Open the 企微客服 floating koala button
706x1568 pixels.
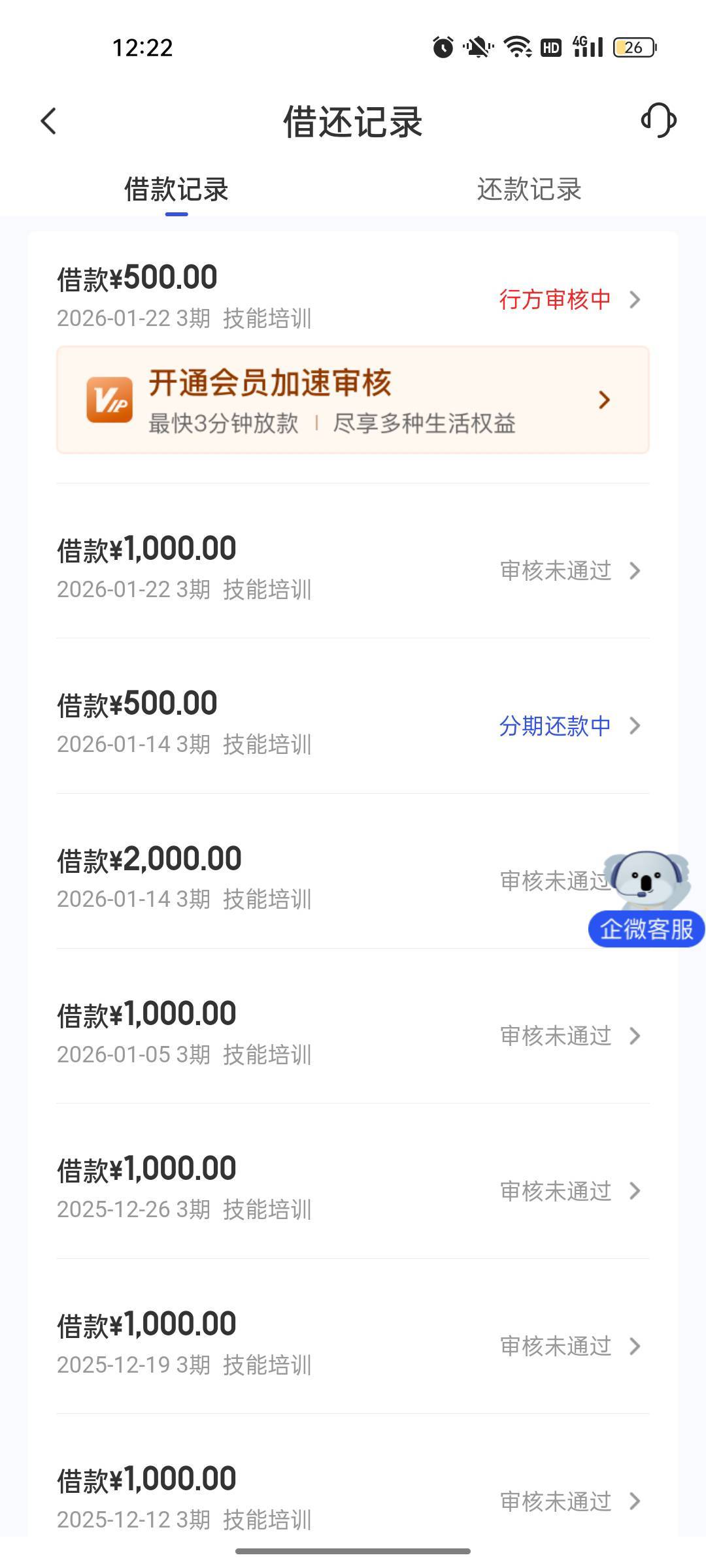click(647, 899)
